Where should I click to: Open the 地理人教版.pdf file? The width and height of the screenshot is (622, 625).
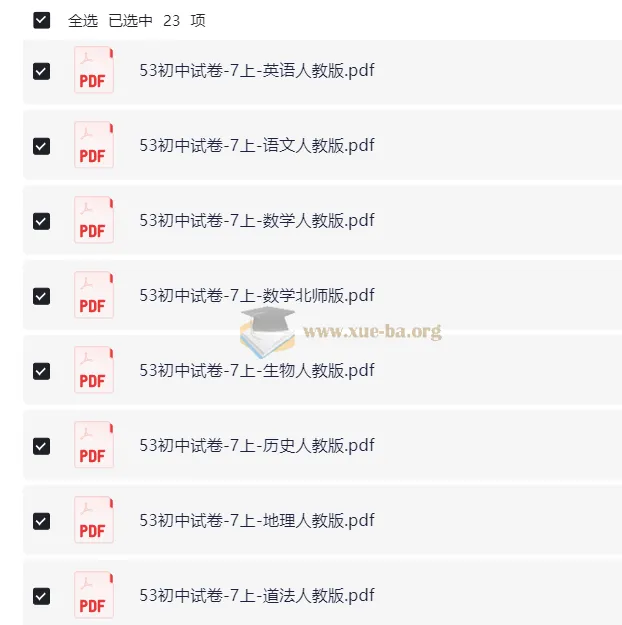point(257,520)
